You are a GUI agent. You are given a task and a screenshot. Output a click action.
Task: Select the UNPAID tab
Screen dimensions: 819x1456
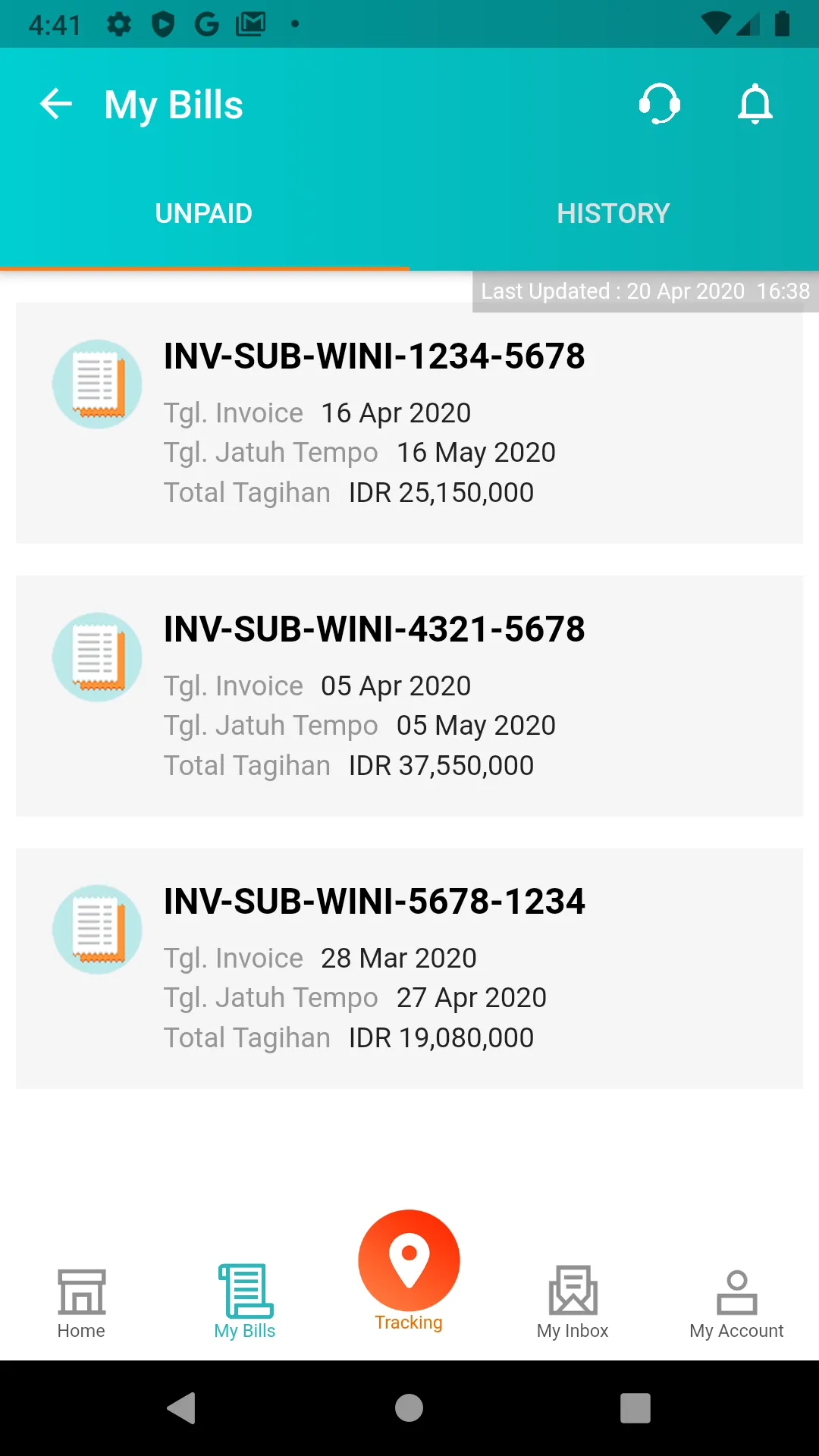[x=204, y=214]
